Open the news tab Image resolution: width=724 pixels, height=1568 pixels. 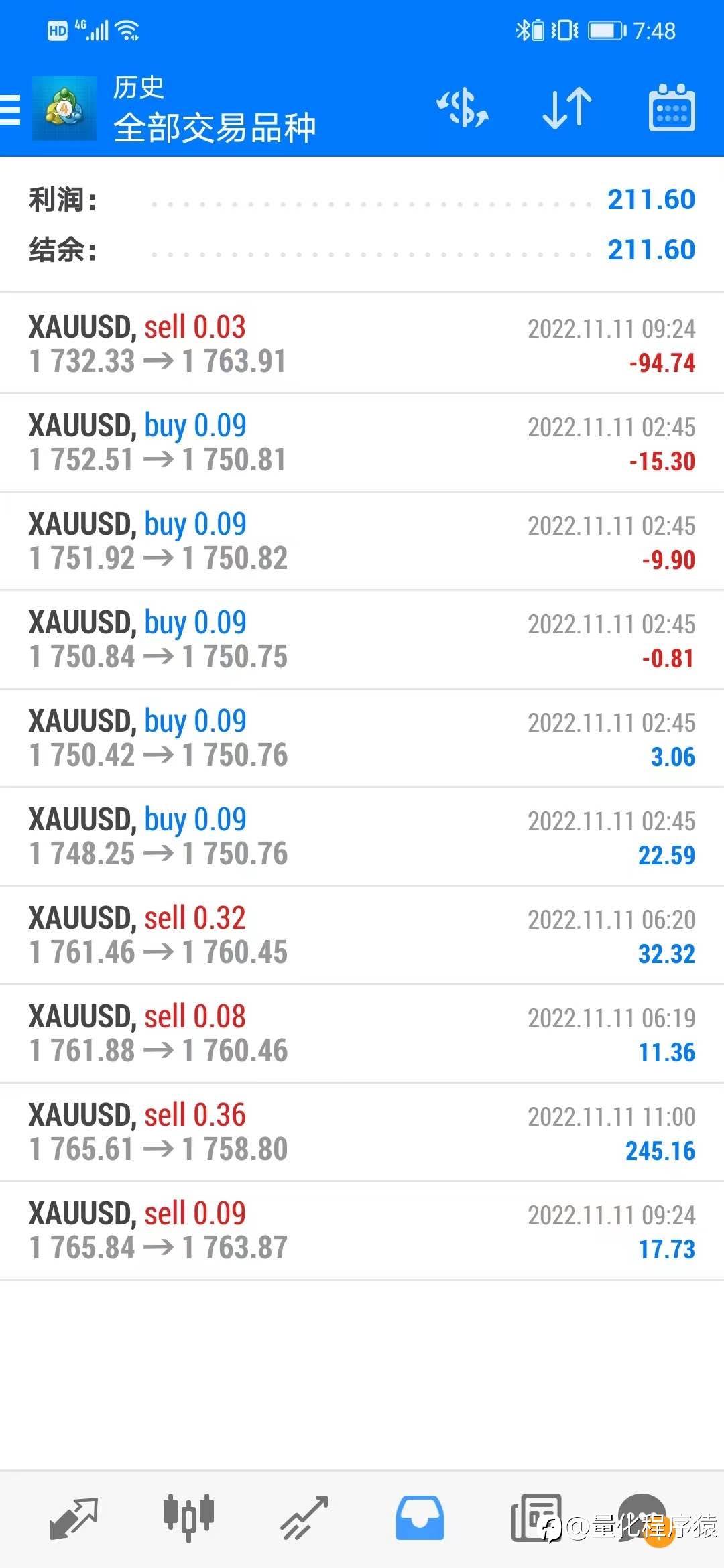[x=536, y=1518]
